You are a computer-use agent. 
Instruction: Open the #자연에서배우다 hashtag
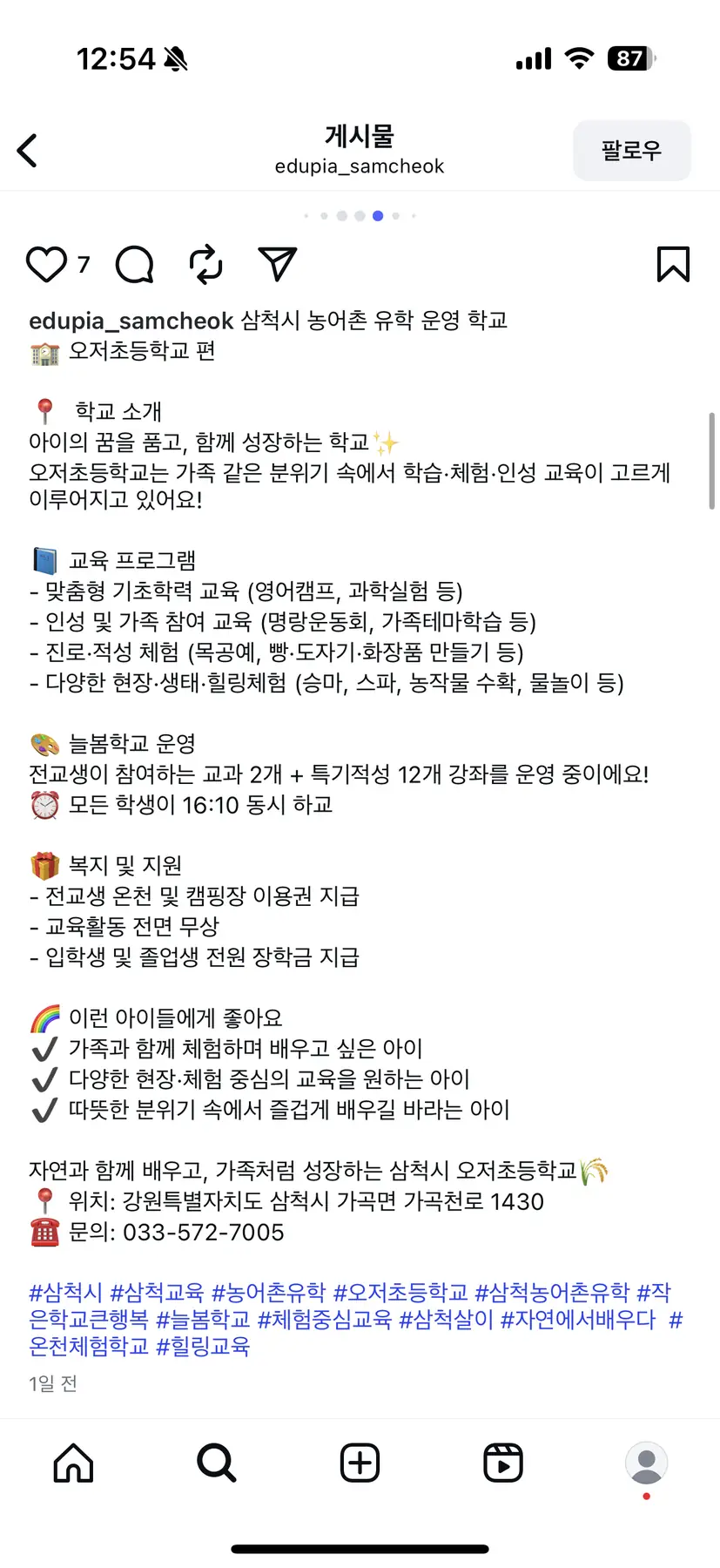(578, 1320)
